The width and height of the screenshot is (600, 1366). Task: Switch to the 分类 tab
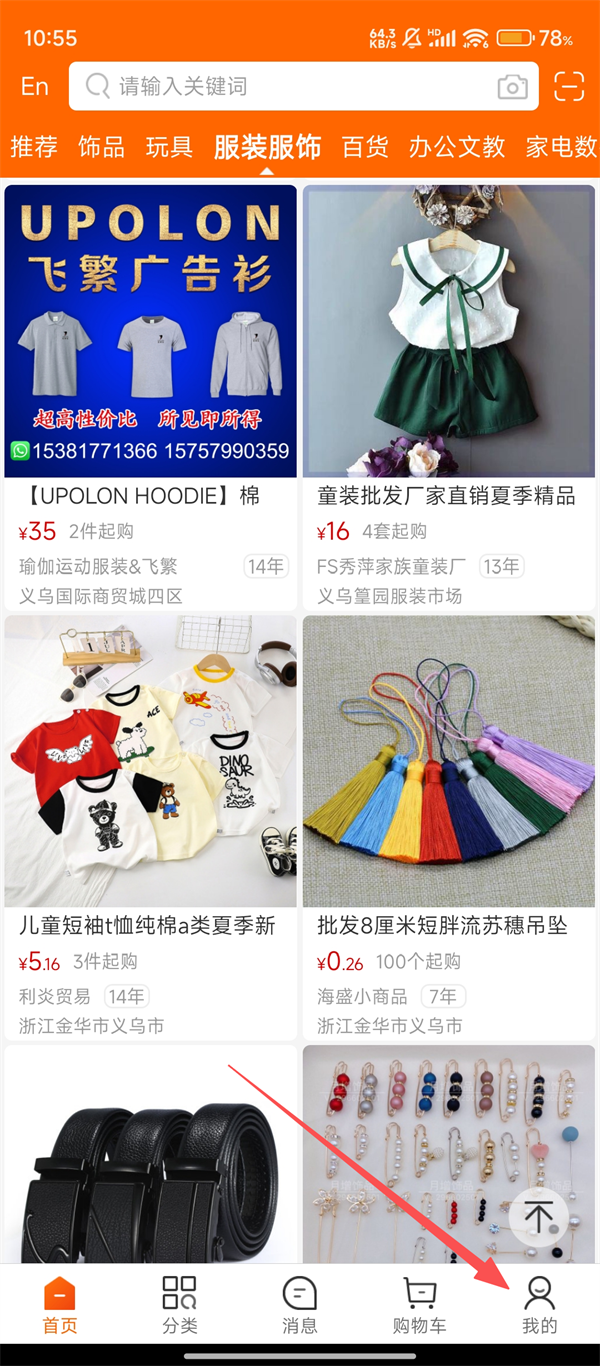pos(180,1305)
